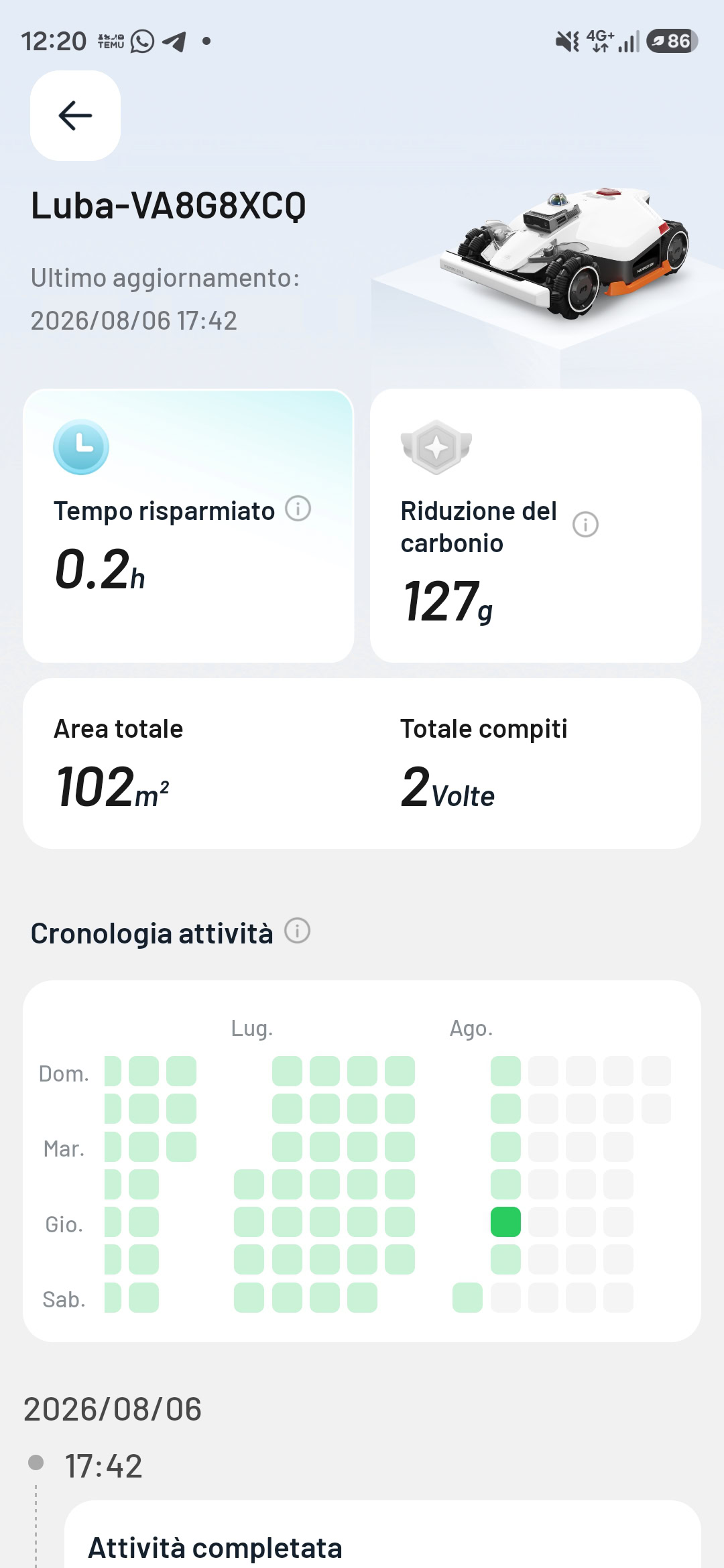Select the Tempo risparmiato card
This screenshot has height=1568, width=724.
(x=188, y=526)
